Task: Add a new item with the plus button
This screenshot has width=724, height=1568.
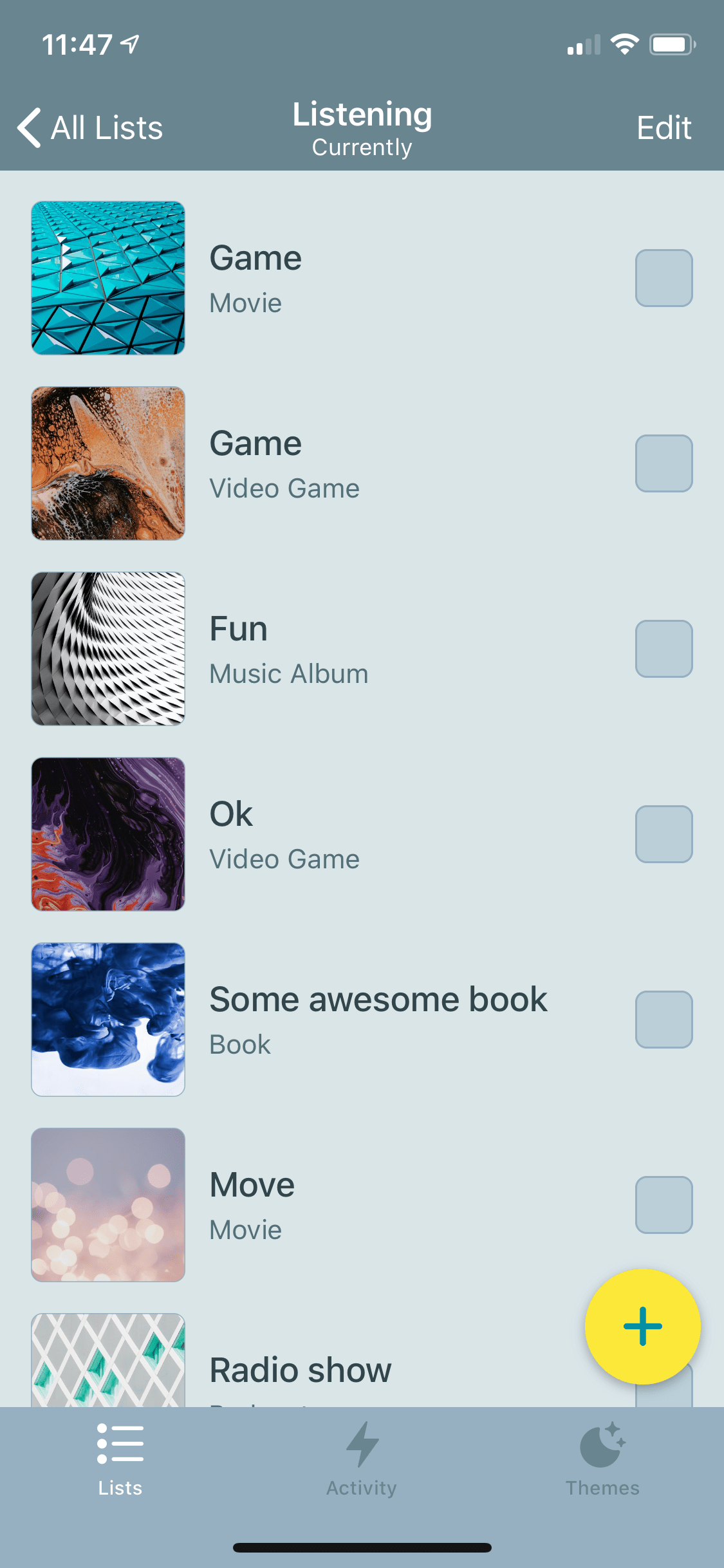Action: click(x=642, y=1326)
